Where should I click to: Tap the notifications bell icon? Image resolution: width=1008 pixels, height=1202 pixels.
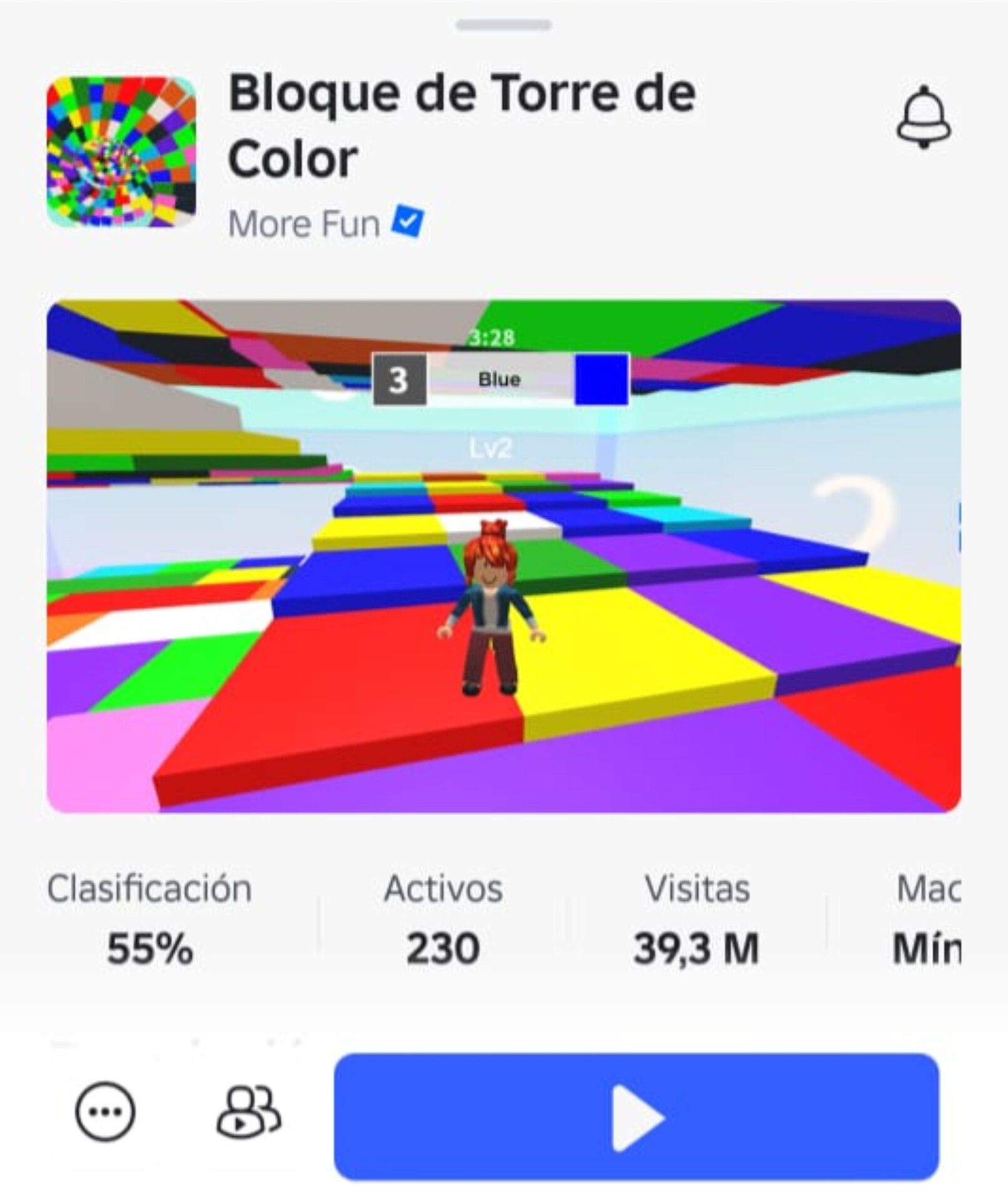924,119
